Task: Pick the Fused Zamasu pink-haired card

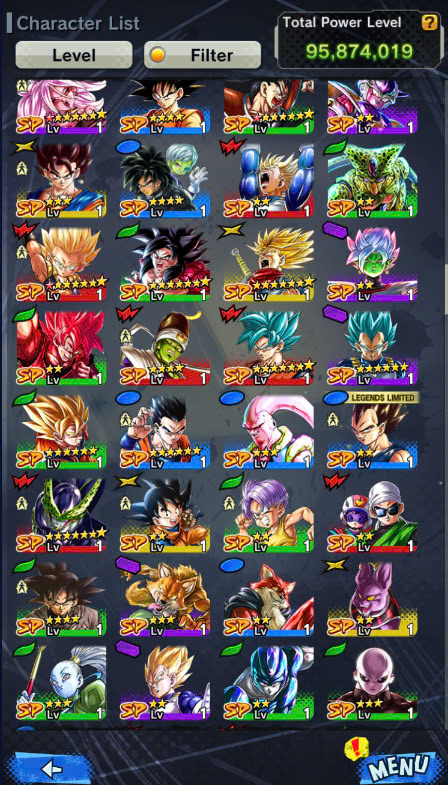Action: click(372, 264)
